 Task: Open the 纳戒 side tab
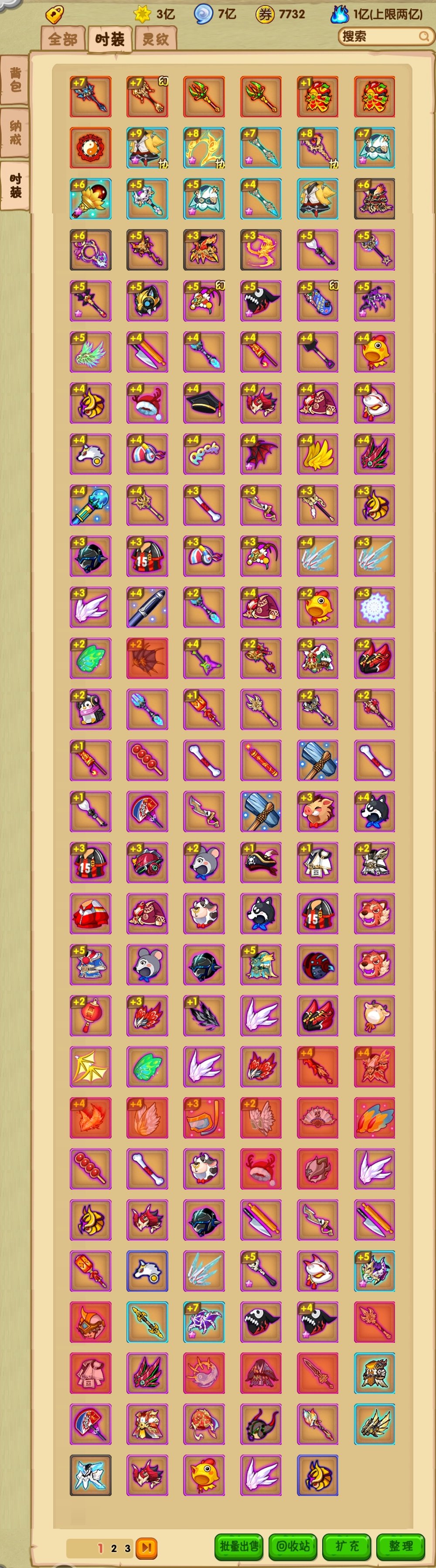pos(15,132)
